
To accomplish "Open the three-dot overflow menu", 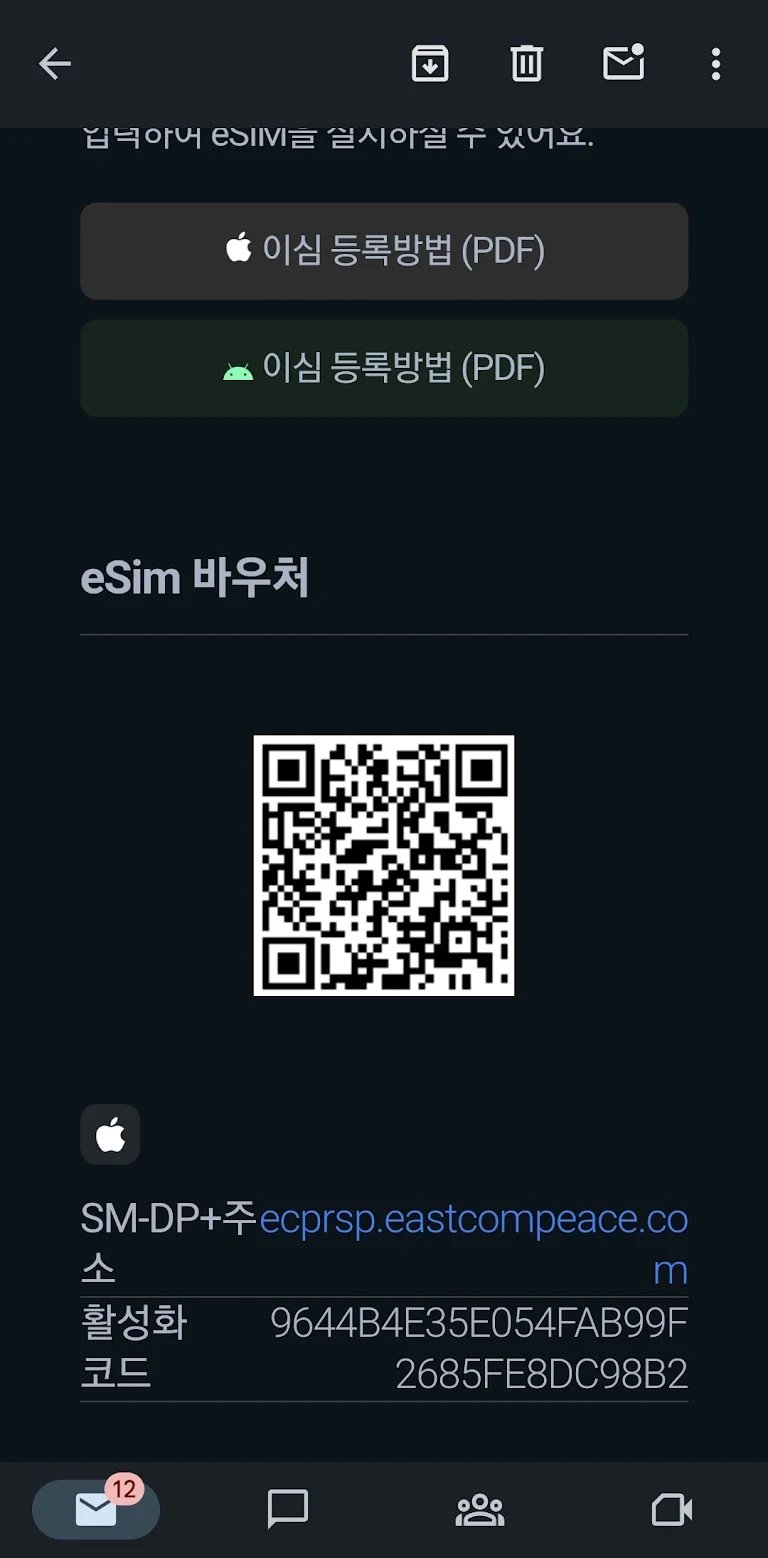I will coord(716,63).
